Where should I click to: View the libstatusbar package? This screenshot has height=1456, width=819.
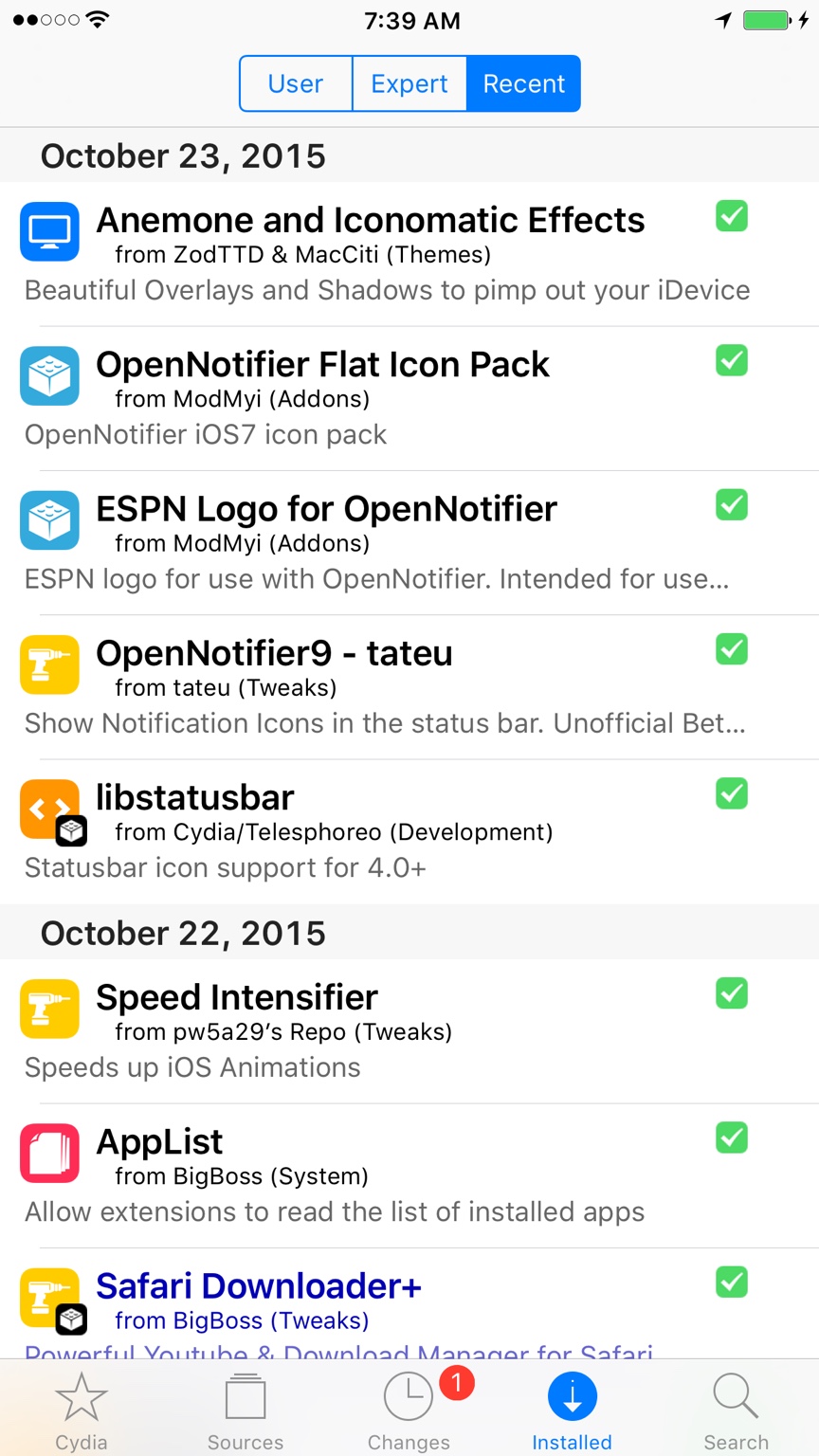pyautogui.click(x=195, y=830)
